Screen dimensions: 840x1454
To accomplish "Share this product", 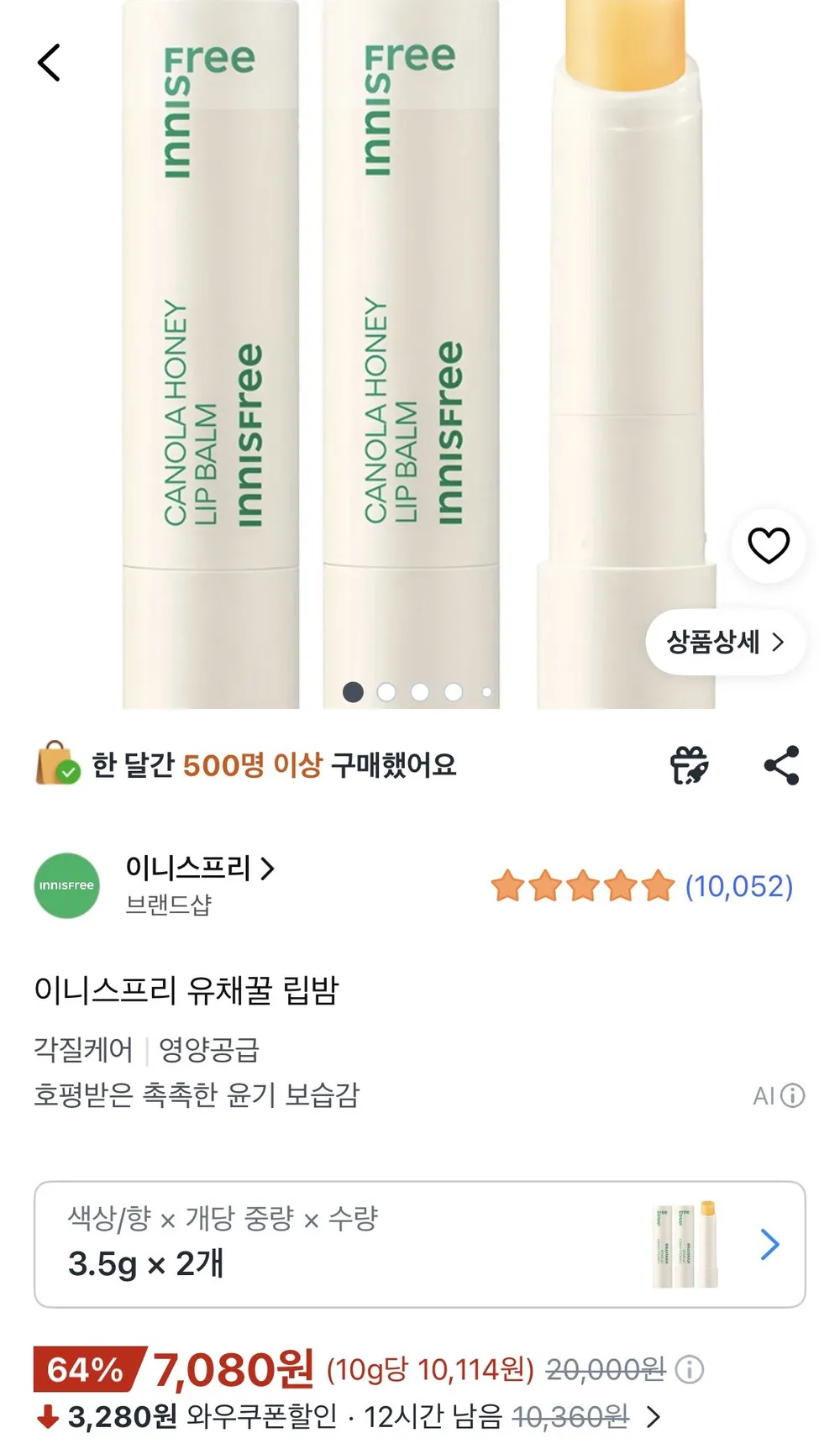I will (x=781, y=765).
